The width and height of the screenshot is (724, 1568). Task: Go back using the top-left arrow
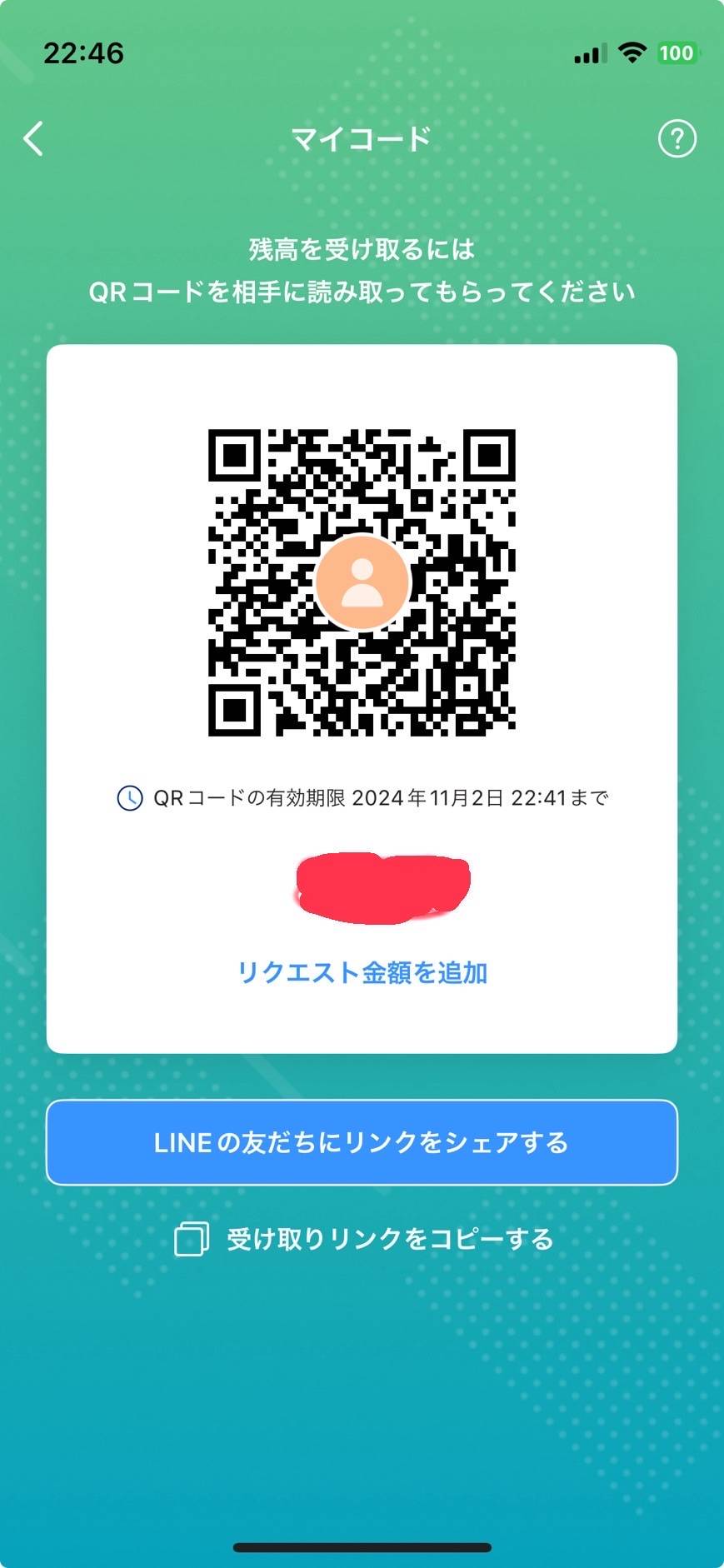[x=33, y=138]
